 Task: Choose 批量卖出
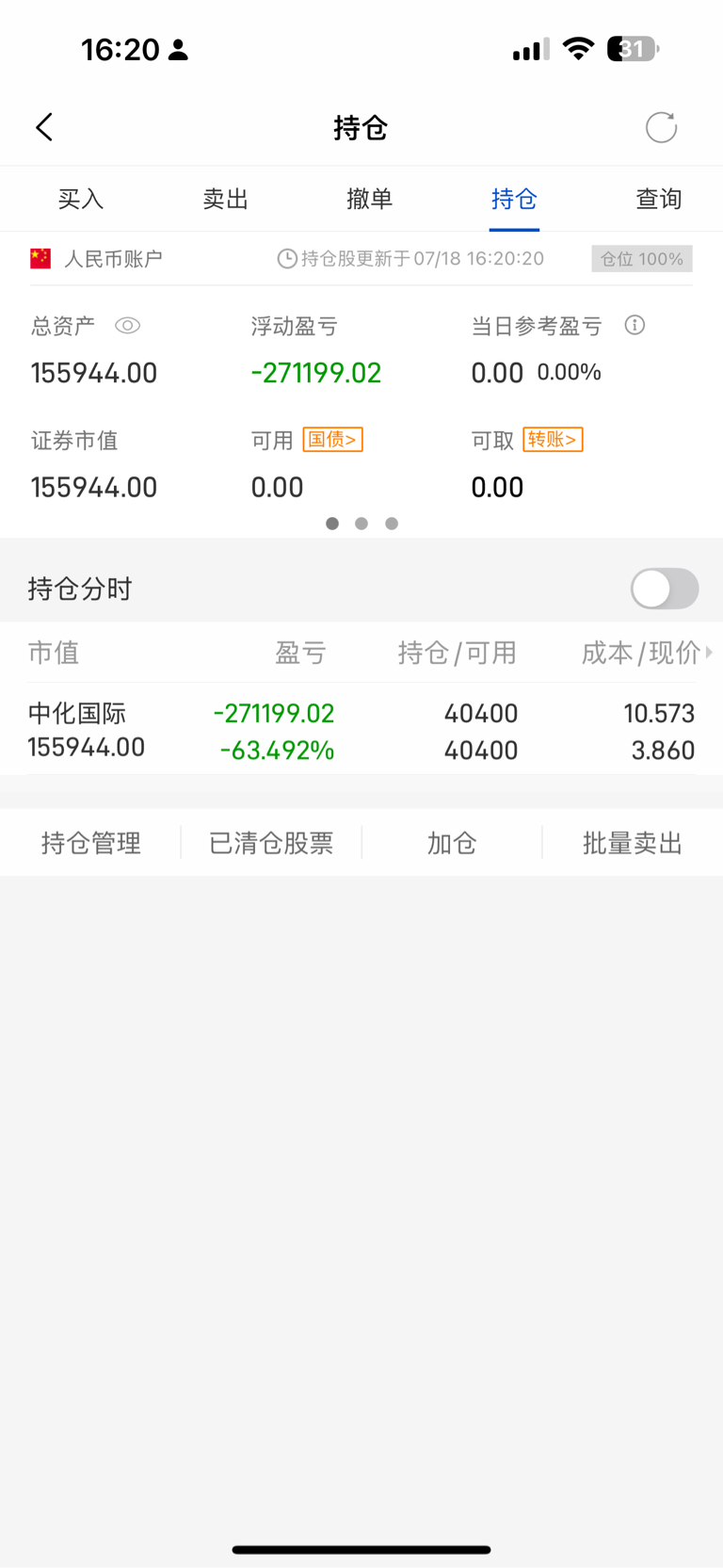click(633, 843)
